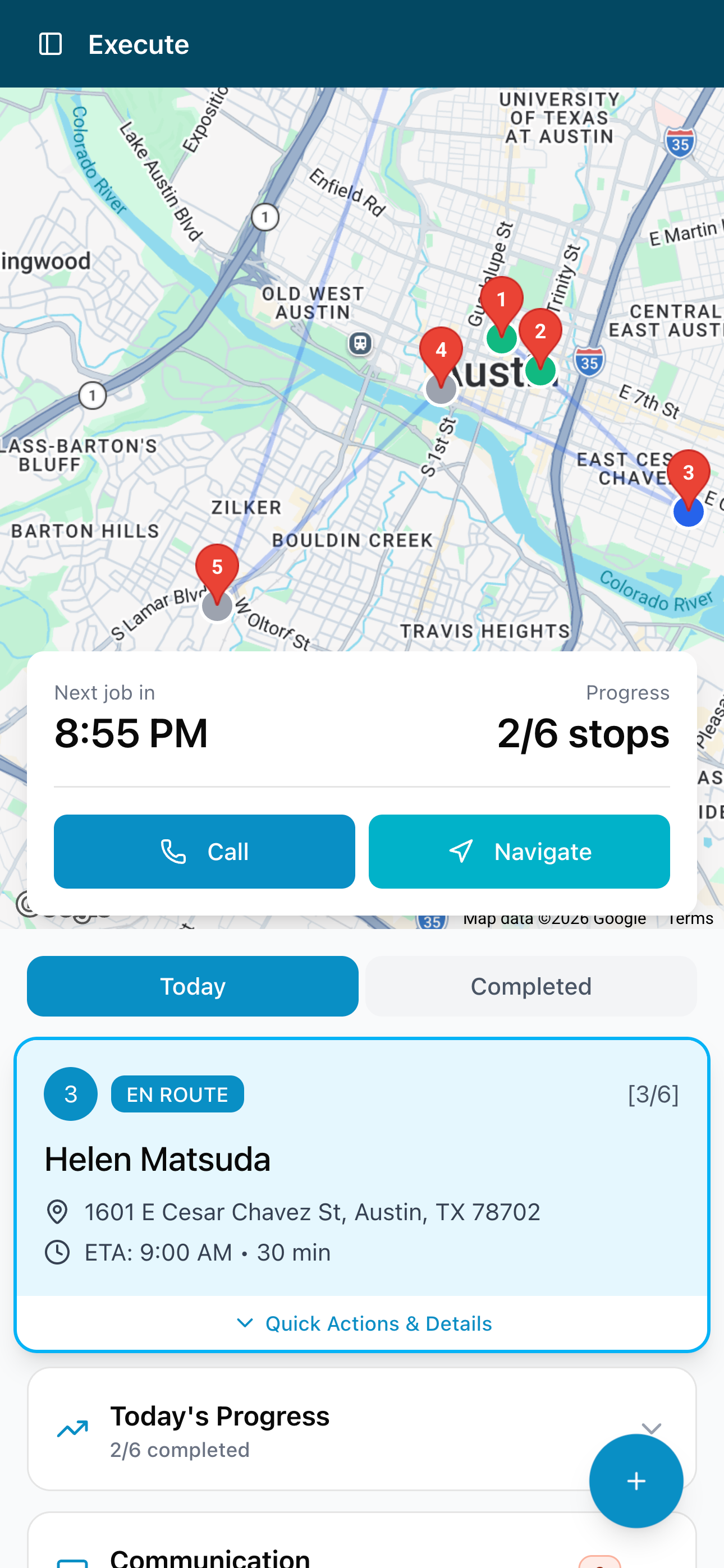Switch to the Completed tab
This screenshot has width=724, height=1568.
[530, 986]
